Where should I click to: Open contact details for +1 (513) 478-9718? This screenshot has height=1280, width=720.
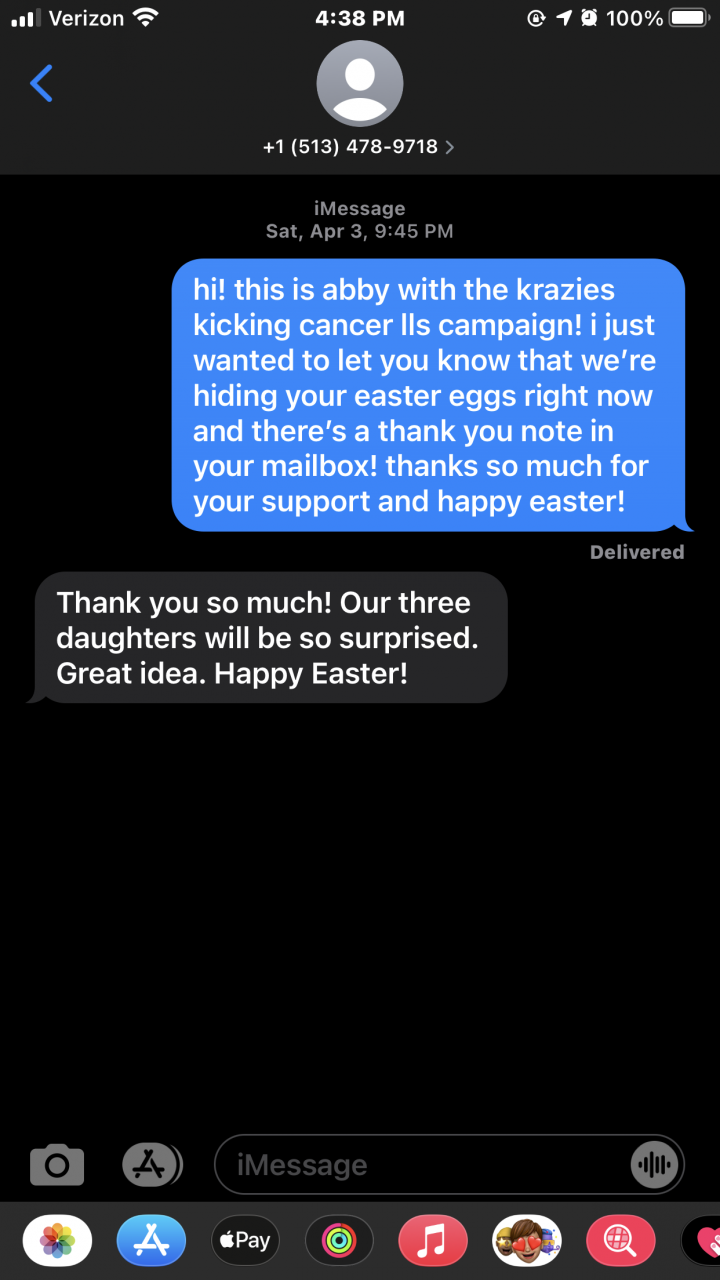pos(359,147)
